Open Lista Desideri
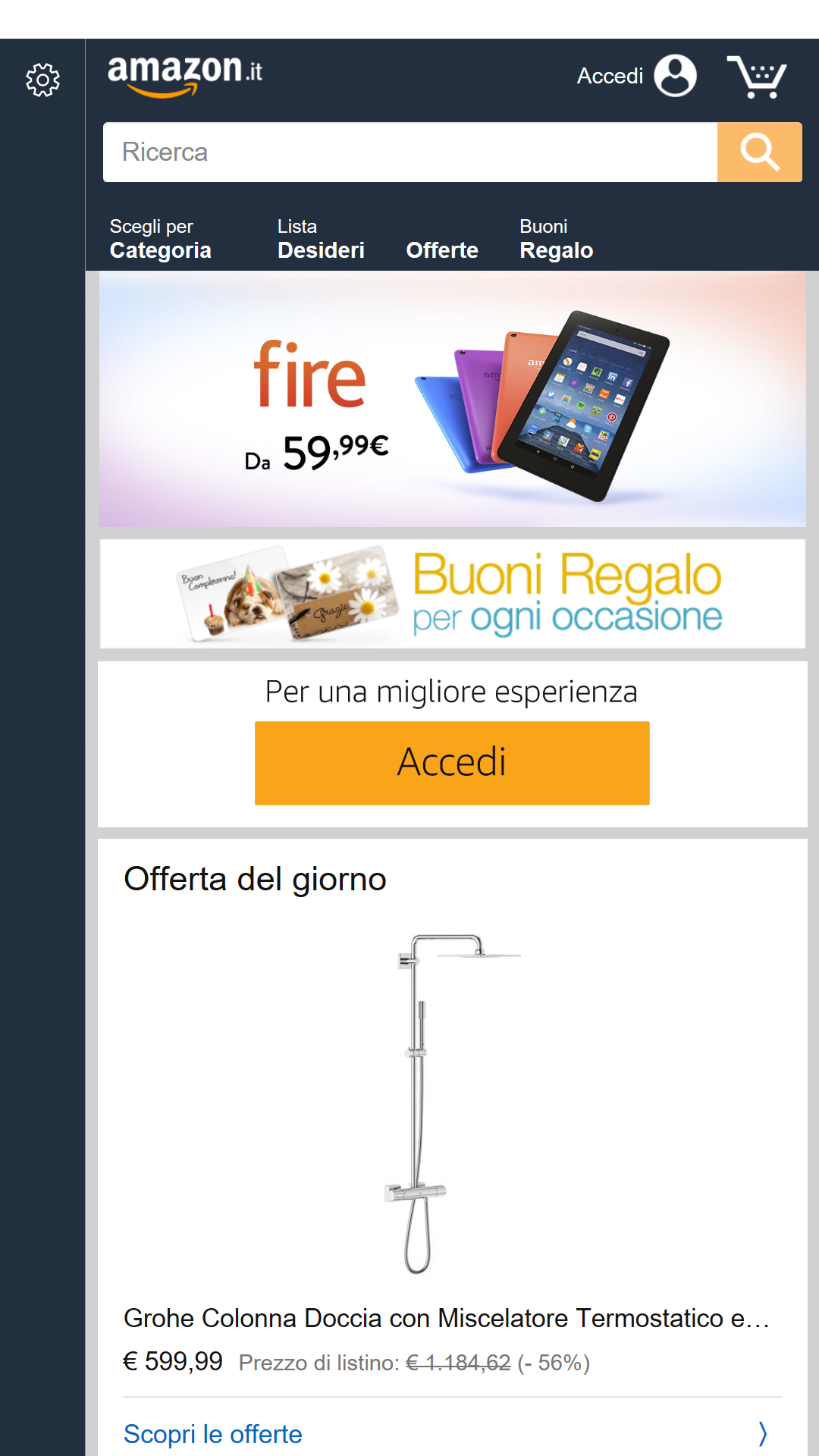Screen dimensions: 819x1456 pyautogui.click(x=321, y=239)
